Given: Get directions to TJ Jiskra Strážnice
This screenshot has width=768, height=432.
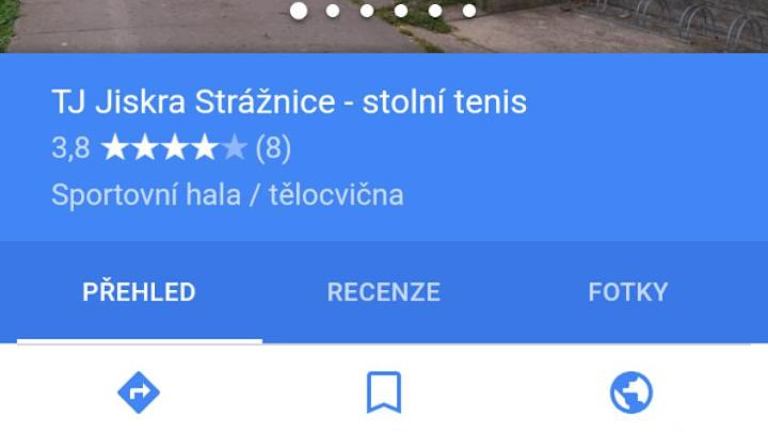Looking at the screenshot, I should [x=139, y=393].
